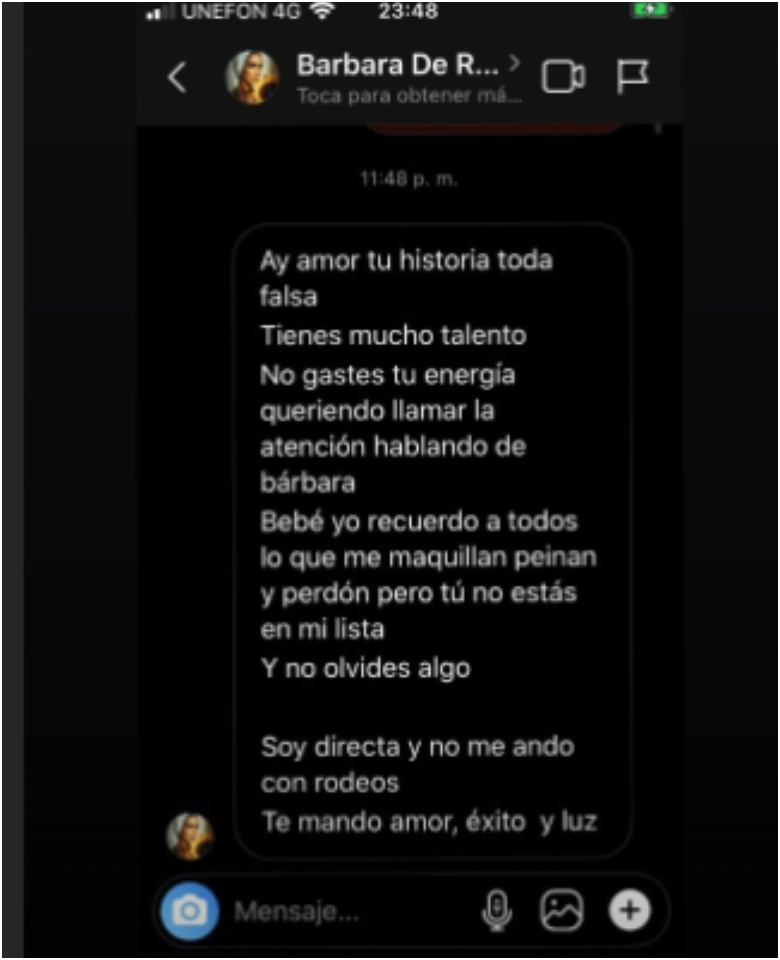Record a voice message
Image resolution: width=780 pixels, height=960 pixels.
[496, 910]
